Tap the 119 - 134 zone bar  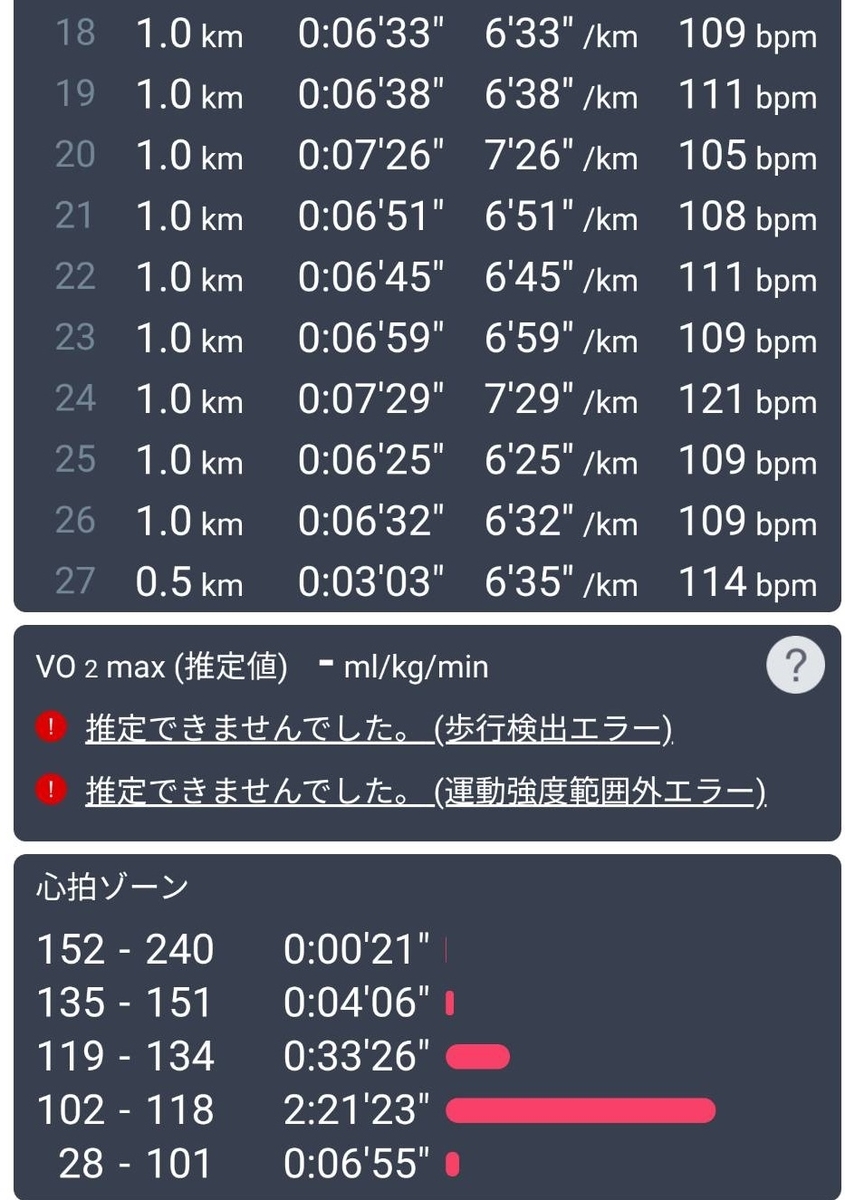(x=478, y=1056)
